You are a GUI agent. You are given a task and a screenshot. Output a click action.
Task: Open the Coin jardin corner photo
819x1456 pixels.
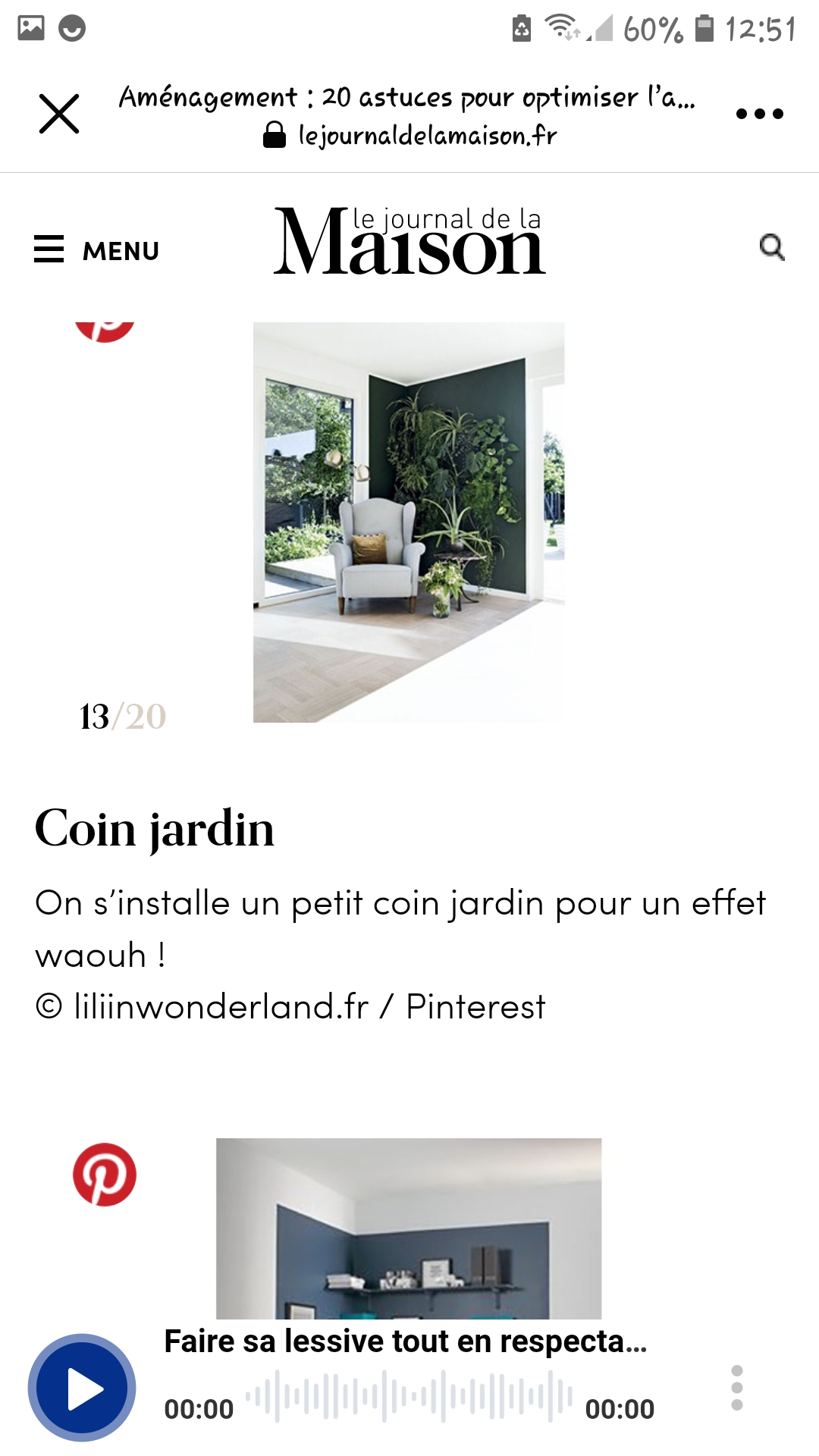[409, 522]
